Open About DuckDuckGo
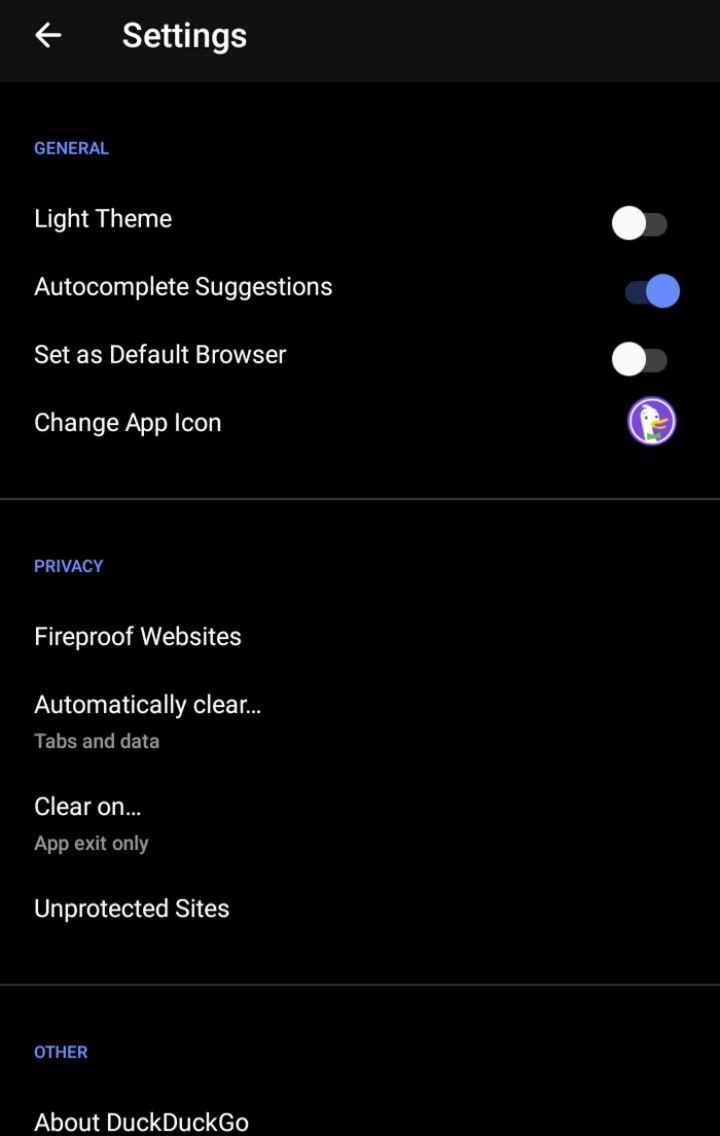The image size is (720, 1136). click(x=141, y=1122)
